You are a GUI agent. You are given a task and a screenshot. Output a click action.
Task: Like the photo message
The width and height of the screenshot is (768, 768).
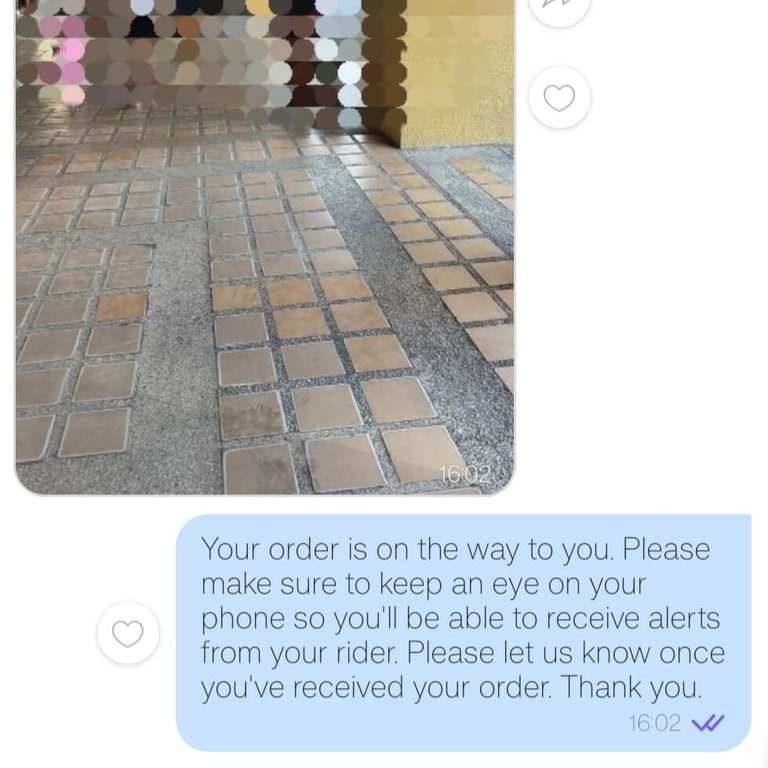559,98
